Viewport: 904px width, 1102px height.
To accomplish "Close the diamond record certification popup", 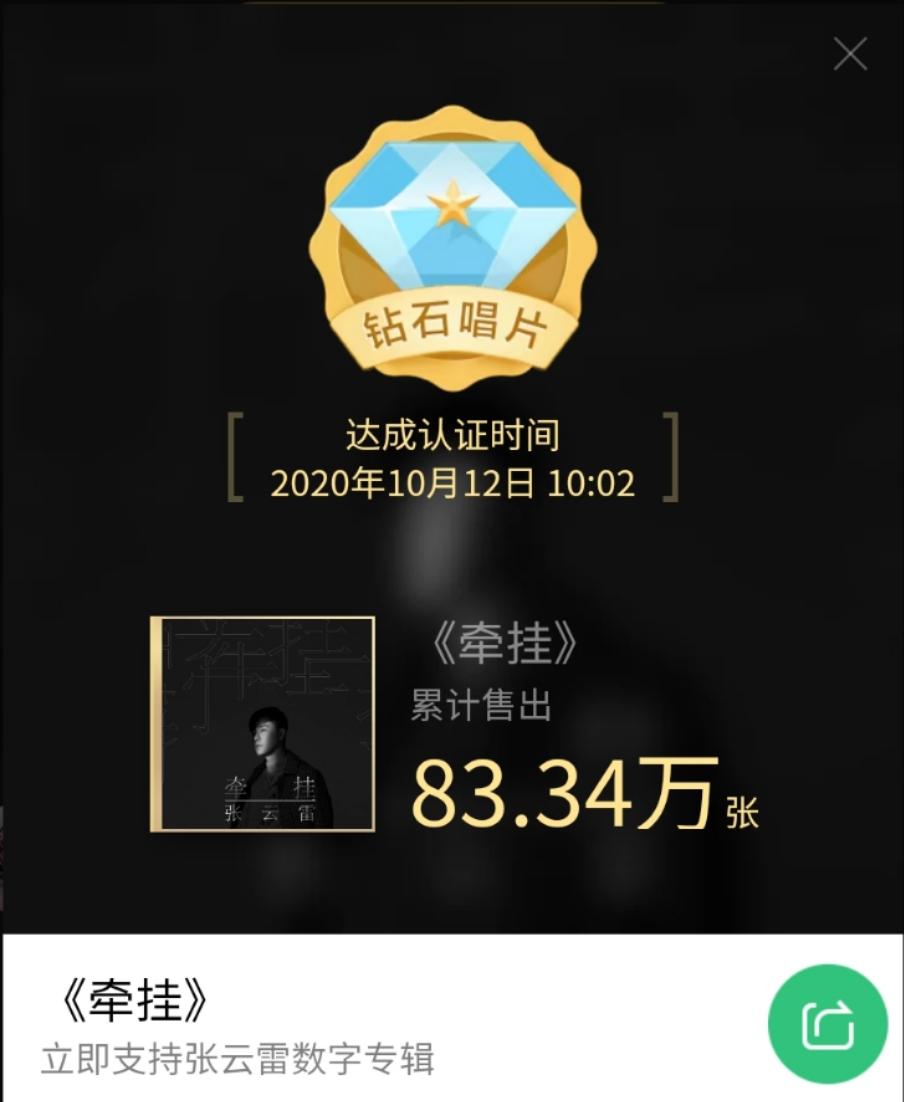I will pyautogui.click(x=850, y=54).
